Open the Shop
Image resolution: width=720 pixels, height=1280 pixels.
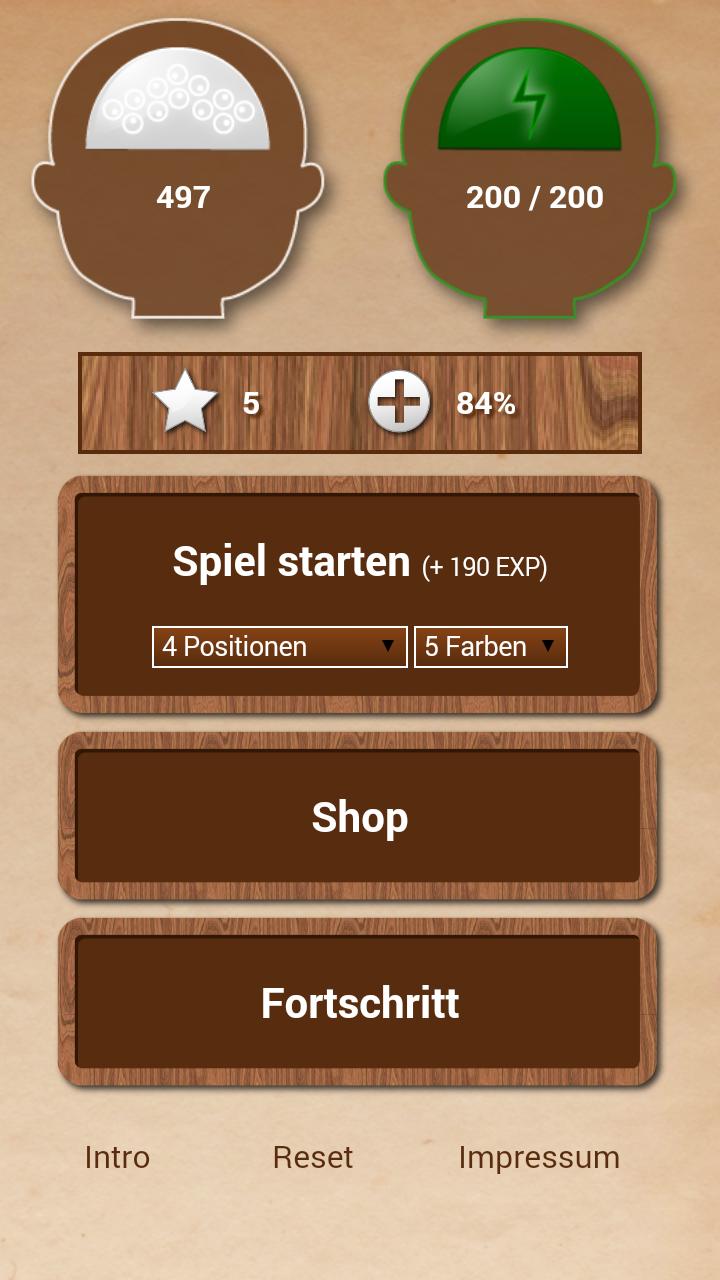(359, 818)
